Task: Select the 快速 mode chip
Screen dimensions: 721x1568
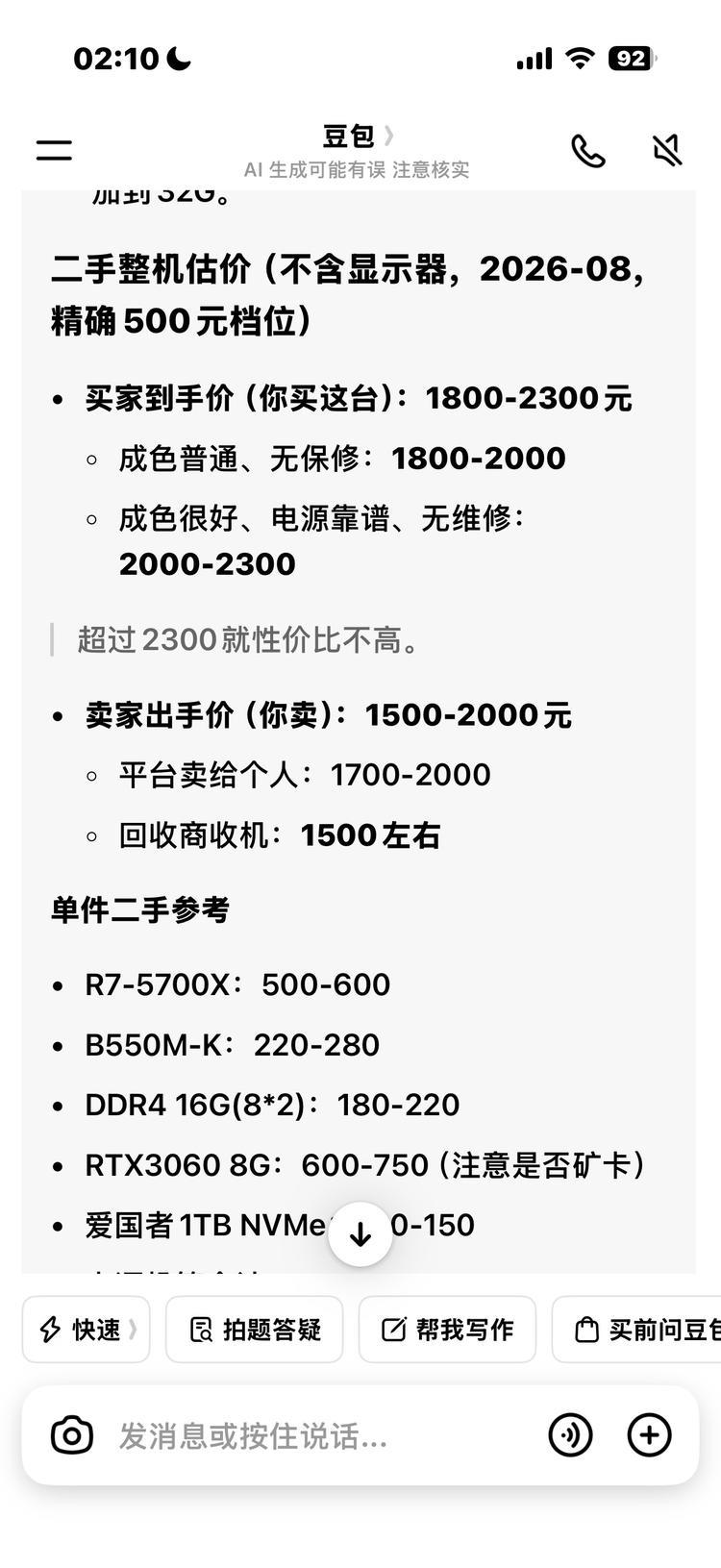Action: [x=87, y=1330]
